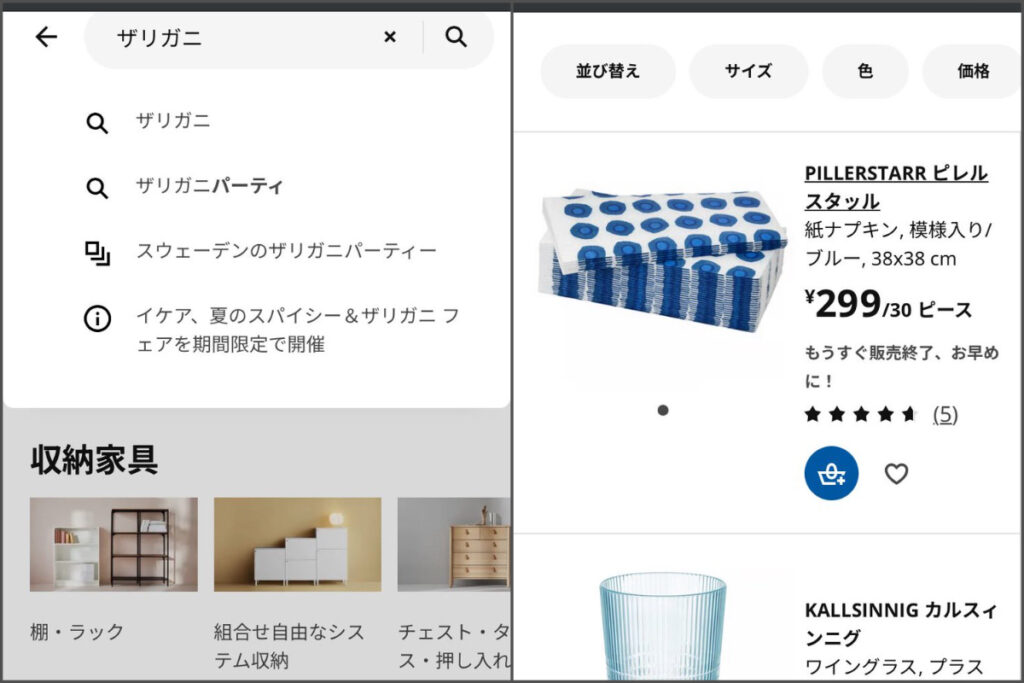Viewport: 1024px width, 683px height.
Task: Clear the ザリガニ search text
Action: coord(390,37)
